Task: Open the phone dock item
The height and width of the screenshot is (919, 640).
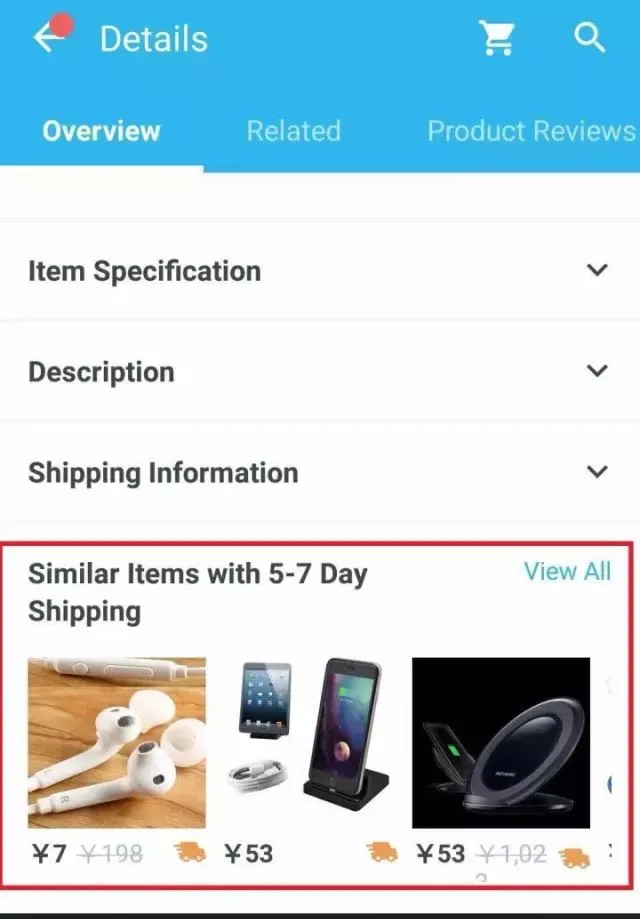Action: (x=306, y=742)
